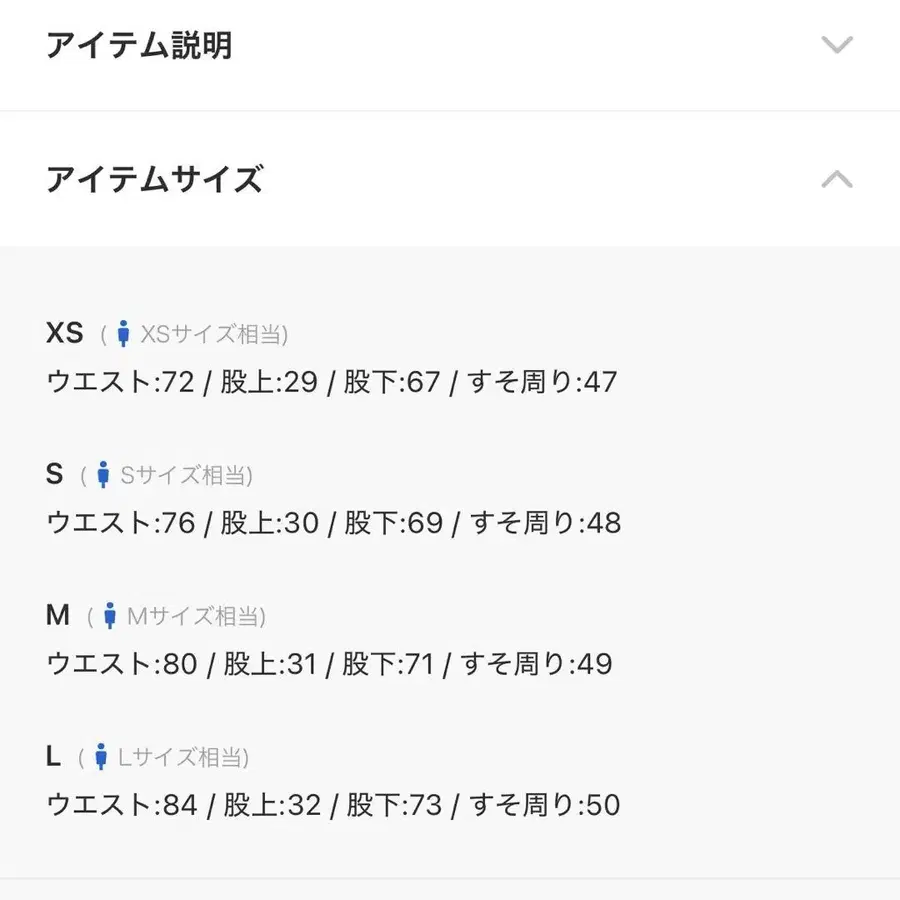Collapse the アイテムサイズ section
This screenshot has height=900, width=900.
point(836,180)
